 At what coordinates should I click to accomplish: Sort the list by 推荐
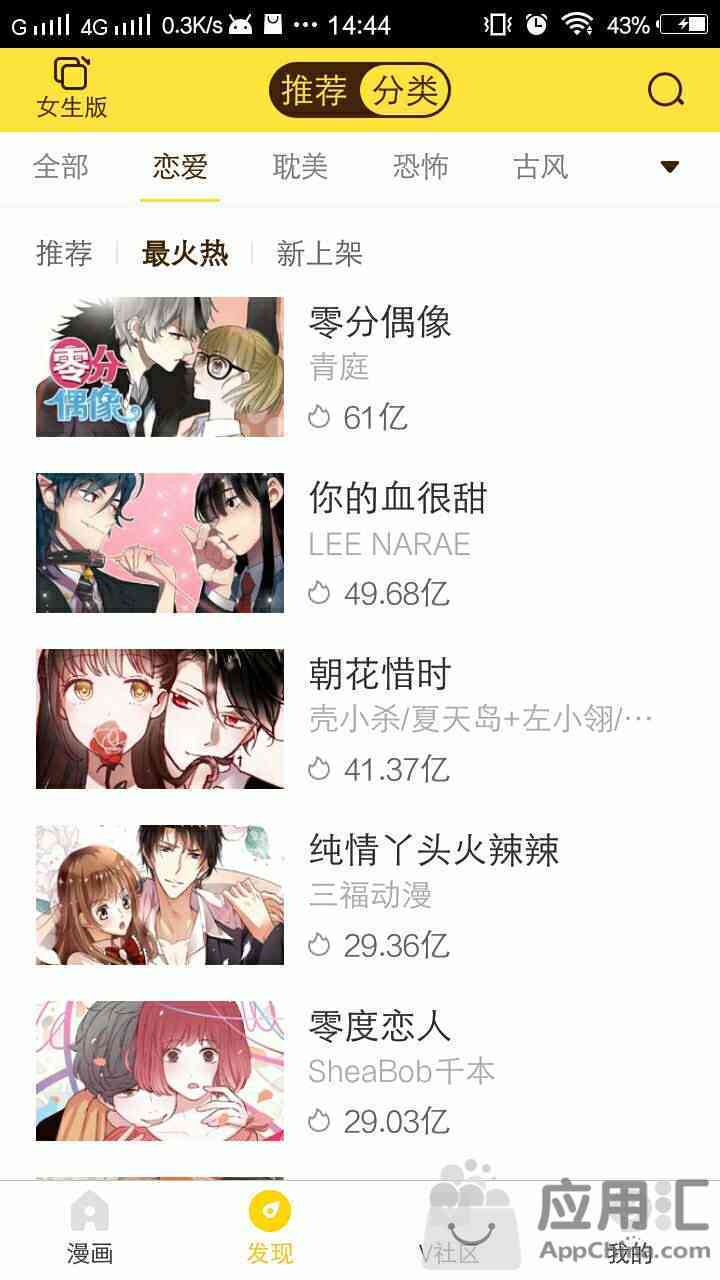tap(64, 253)
